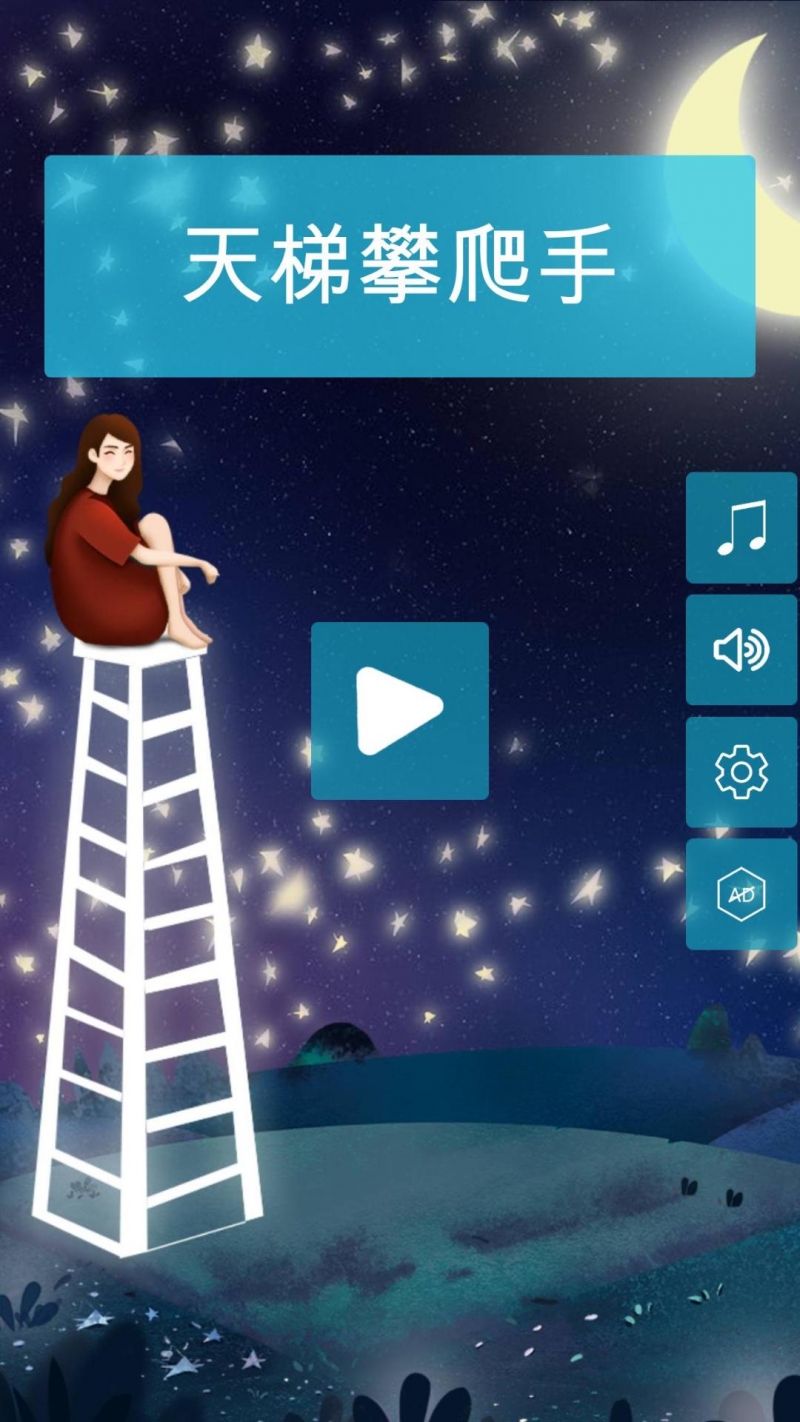Mute the sound effects speaker
800x1422 pixels.
[741, 650]
